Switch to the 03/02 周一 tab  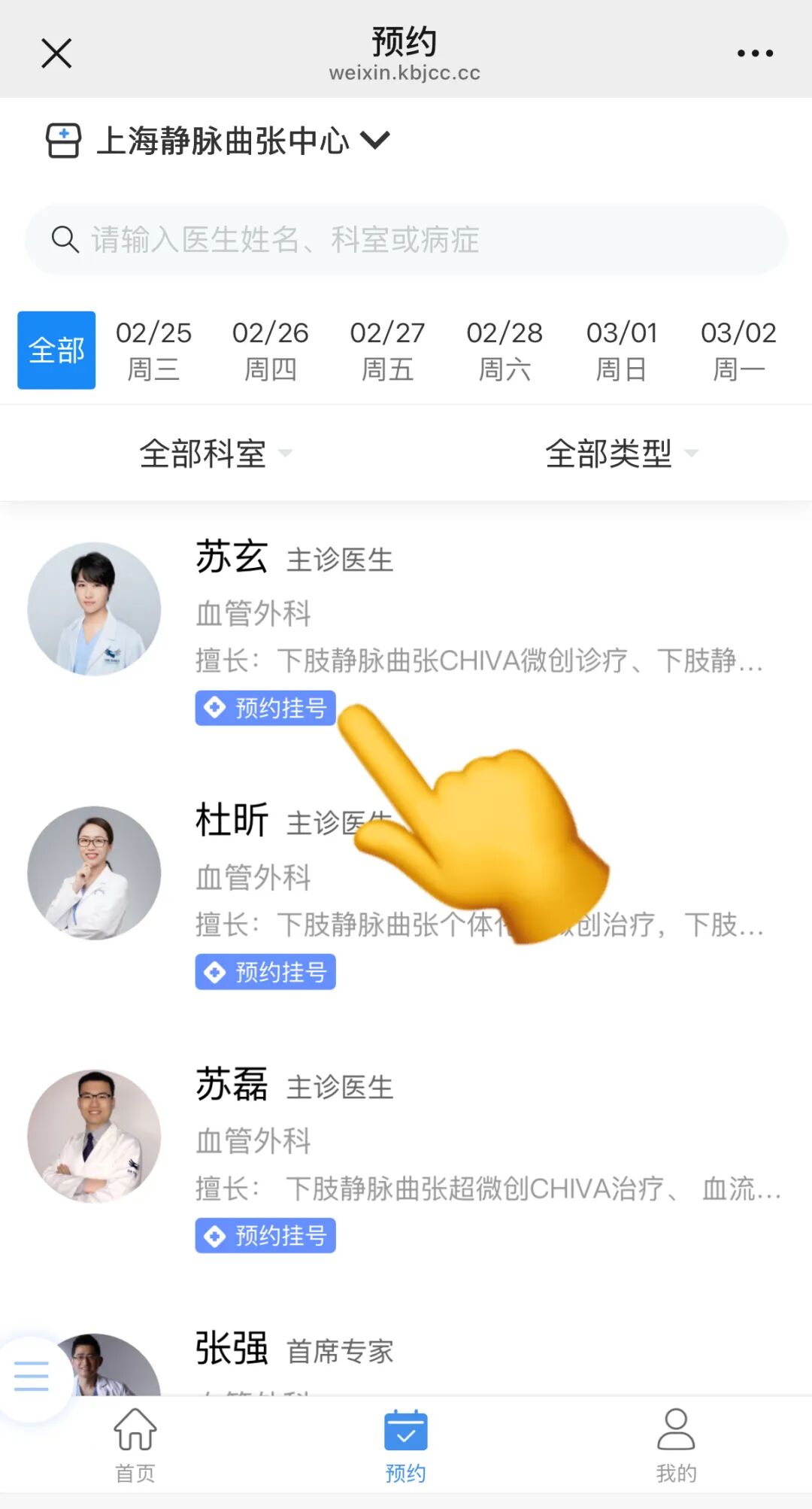(739, 348)
